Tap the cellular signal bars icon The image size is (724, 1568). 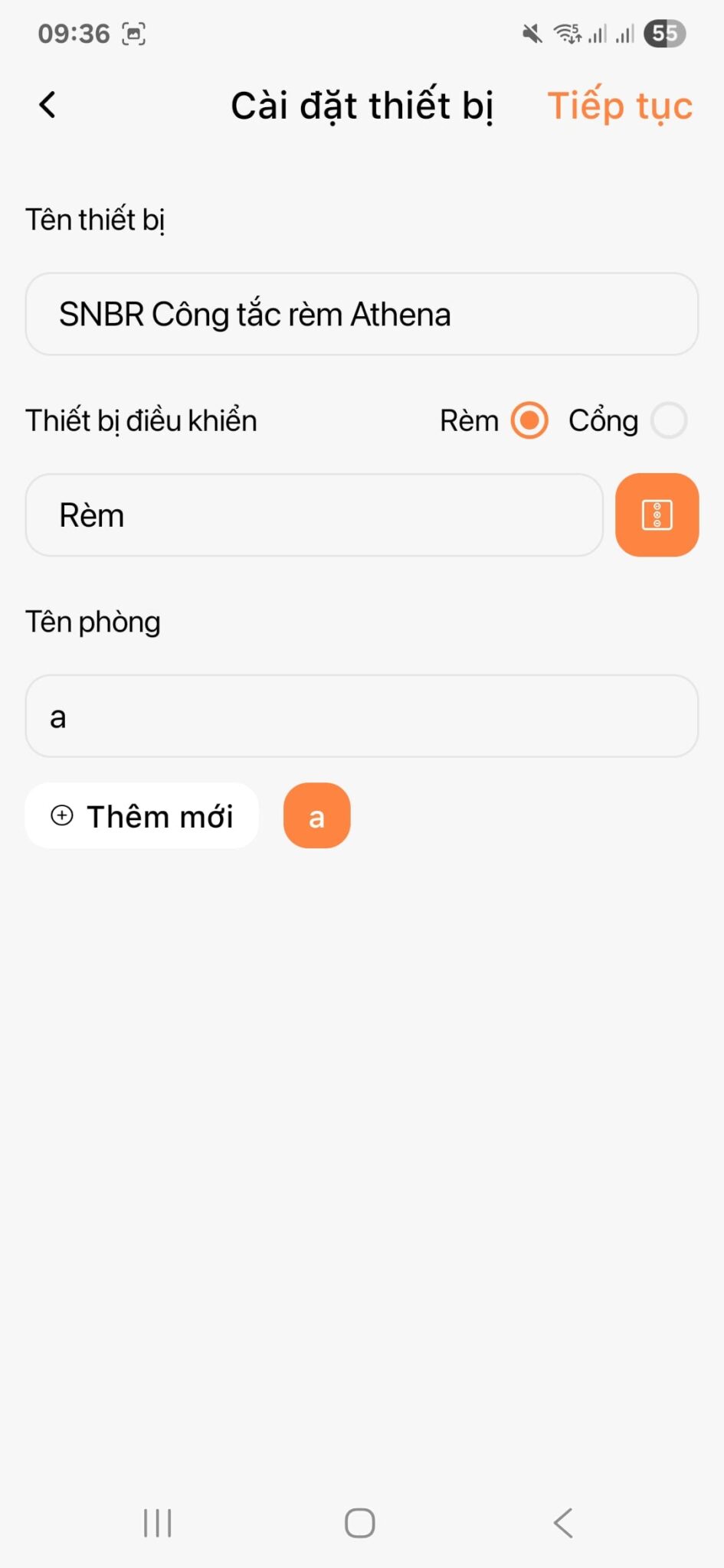pos(598,33)
